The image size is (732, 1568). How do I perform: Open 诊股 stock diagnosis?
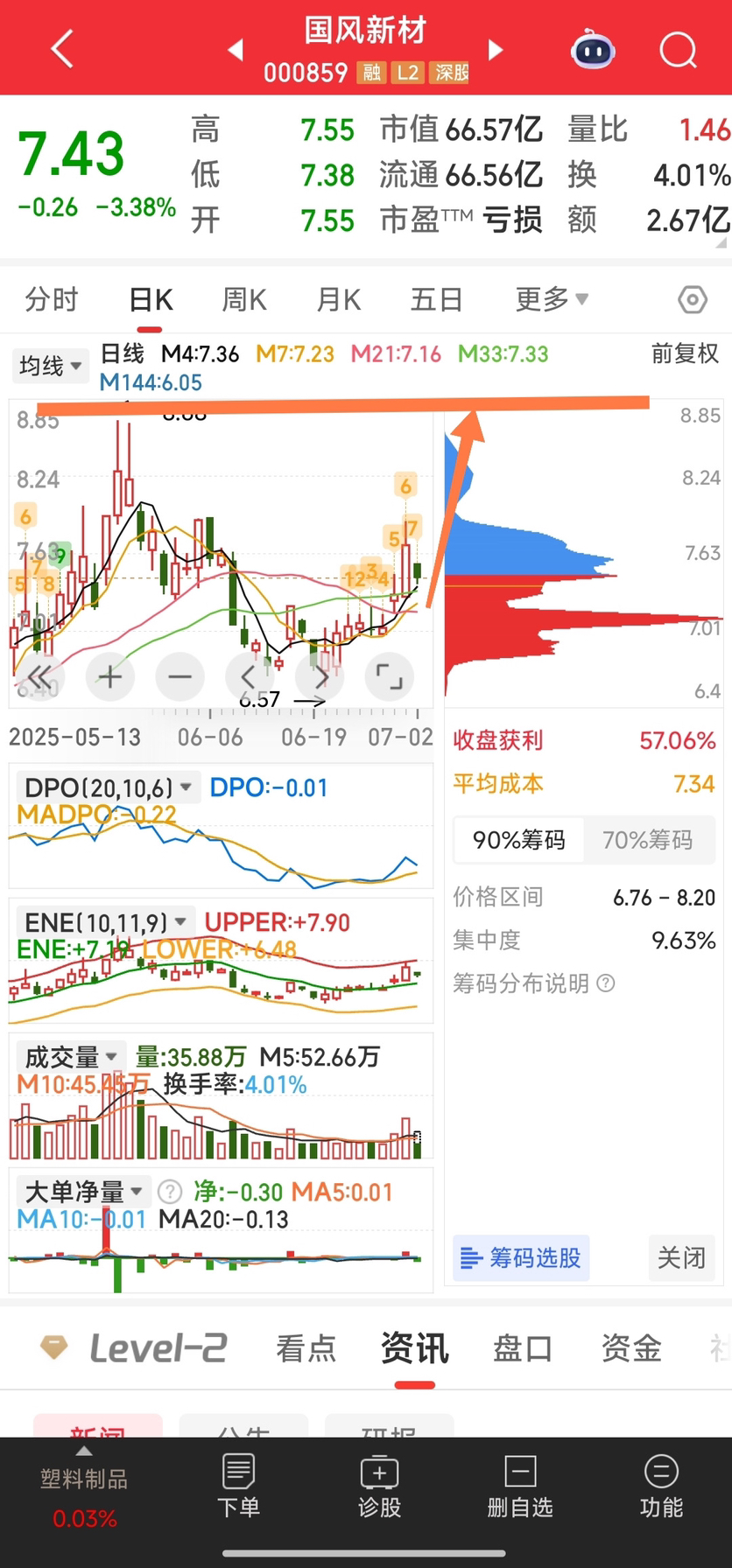379,1486
